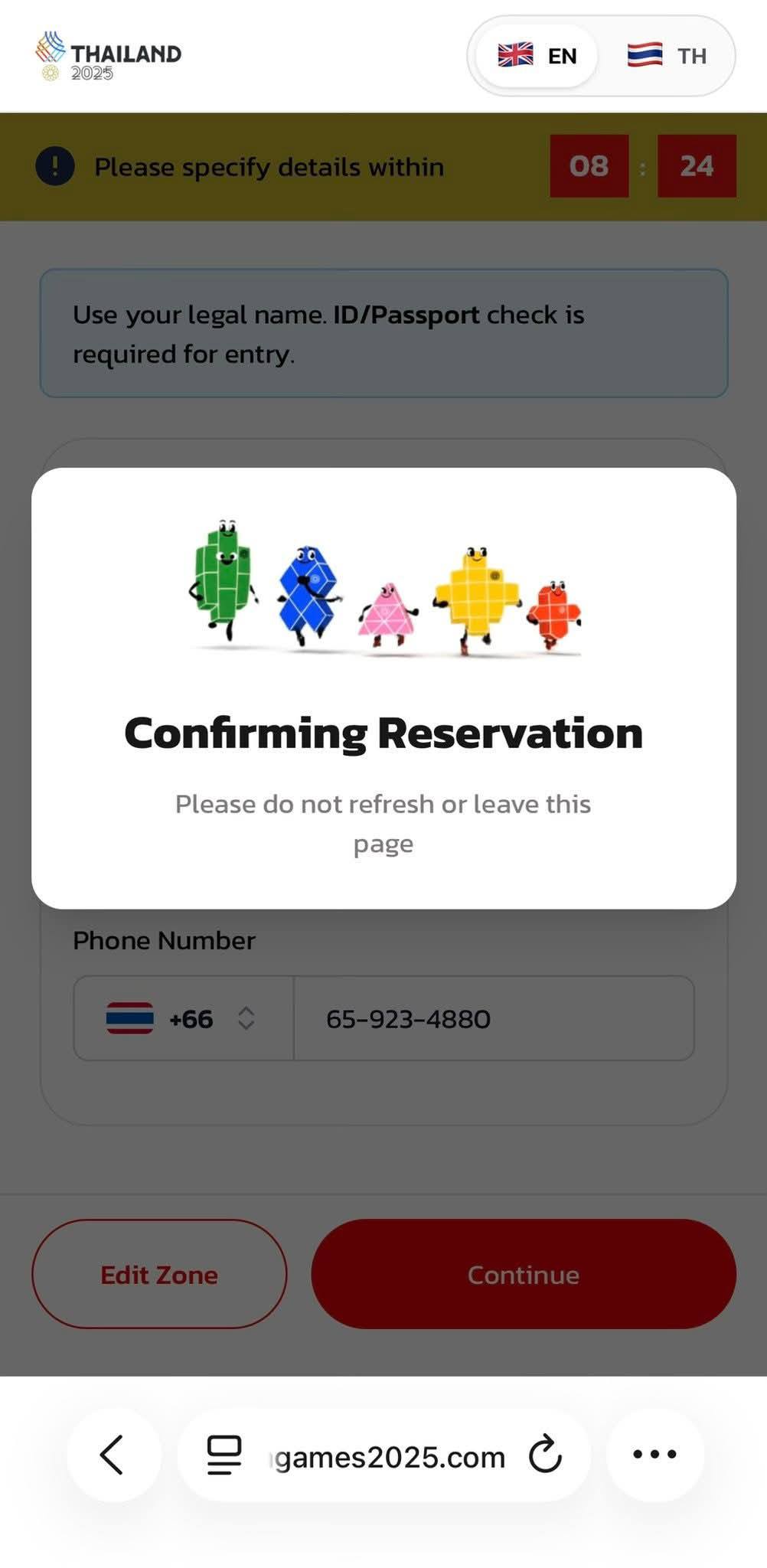Reload the page with the refresh icon

[x=546, y=1455]
